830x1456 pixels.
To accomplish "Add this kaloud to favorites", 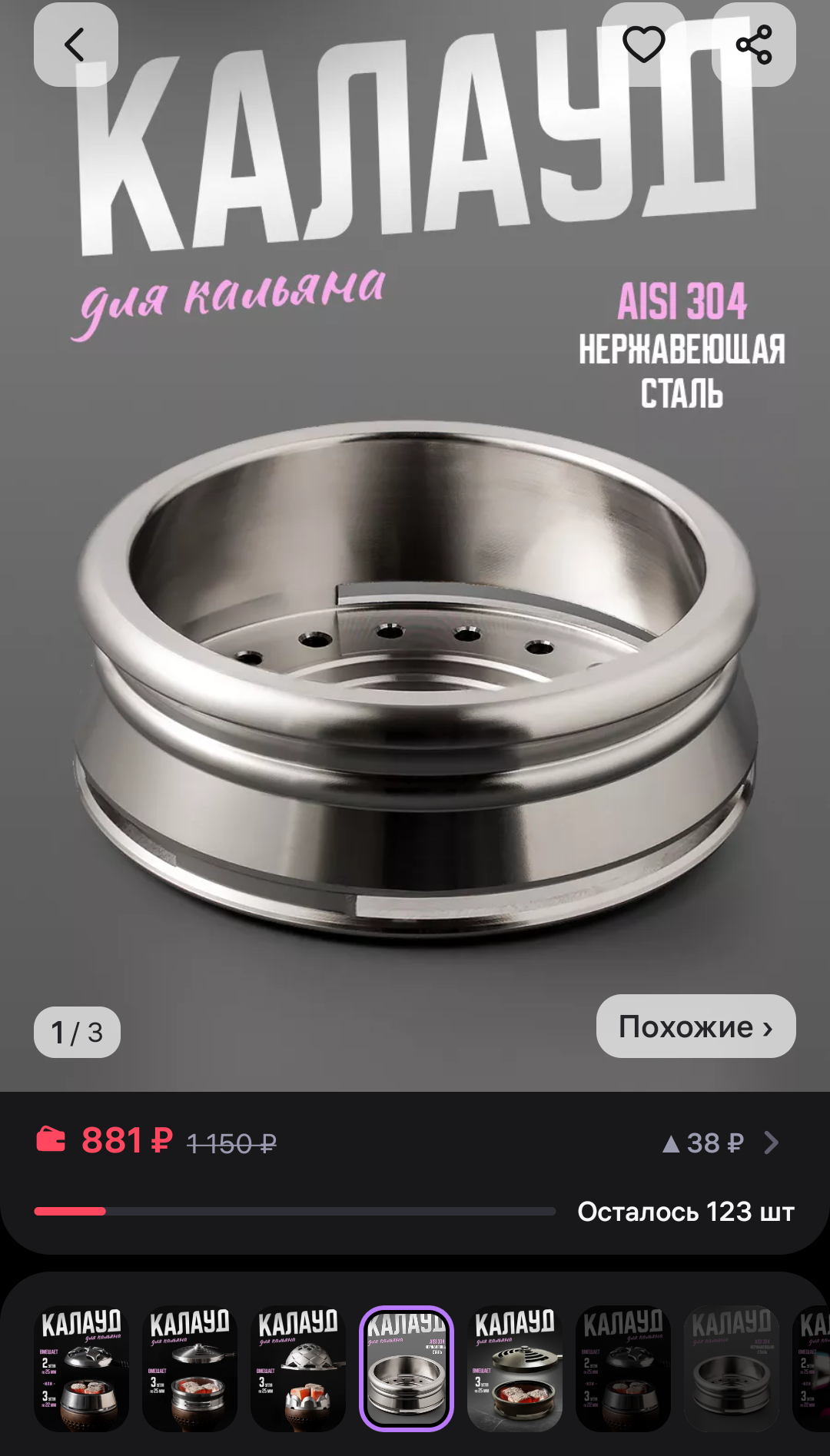I will click(x=643, y=45).
